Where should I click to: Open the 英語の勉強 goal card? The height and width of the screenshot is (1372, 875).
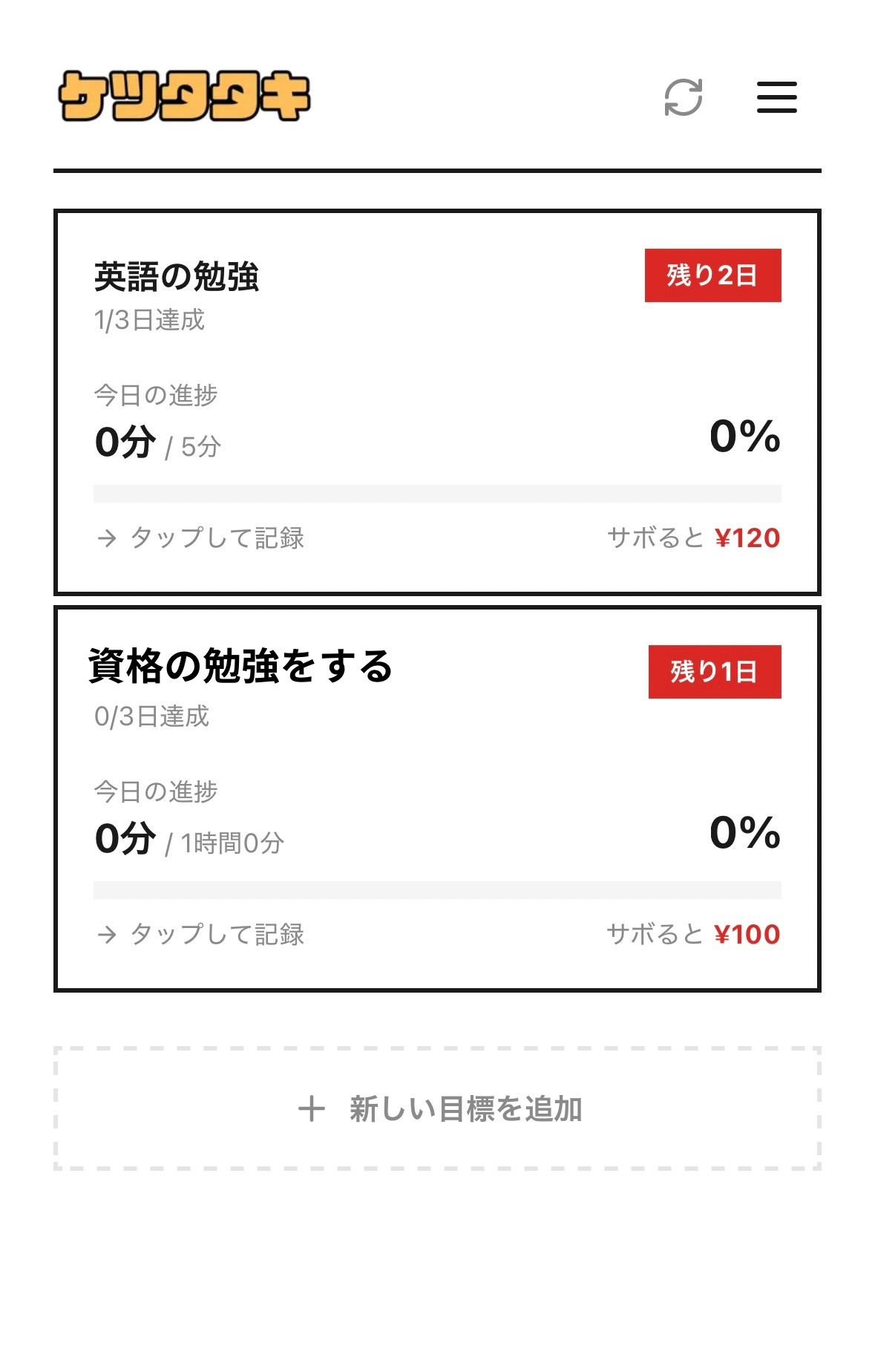click(436, 402)
